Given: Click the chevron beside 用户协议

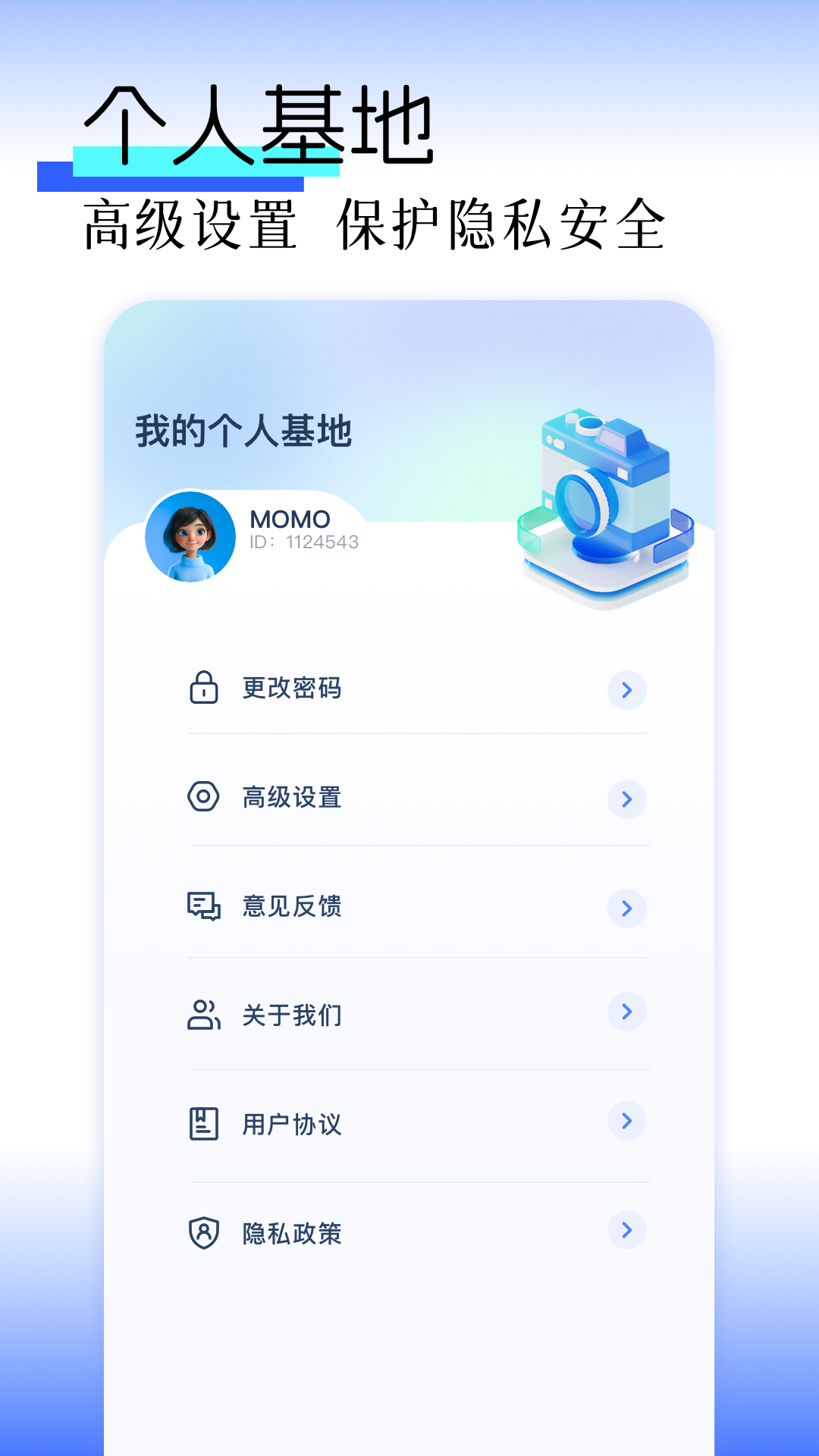Looking at the screenshot, I should 626,1121.
